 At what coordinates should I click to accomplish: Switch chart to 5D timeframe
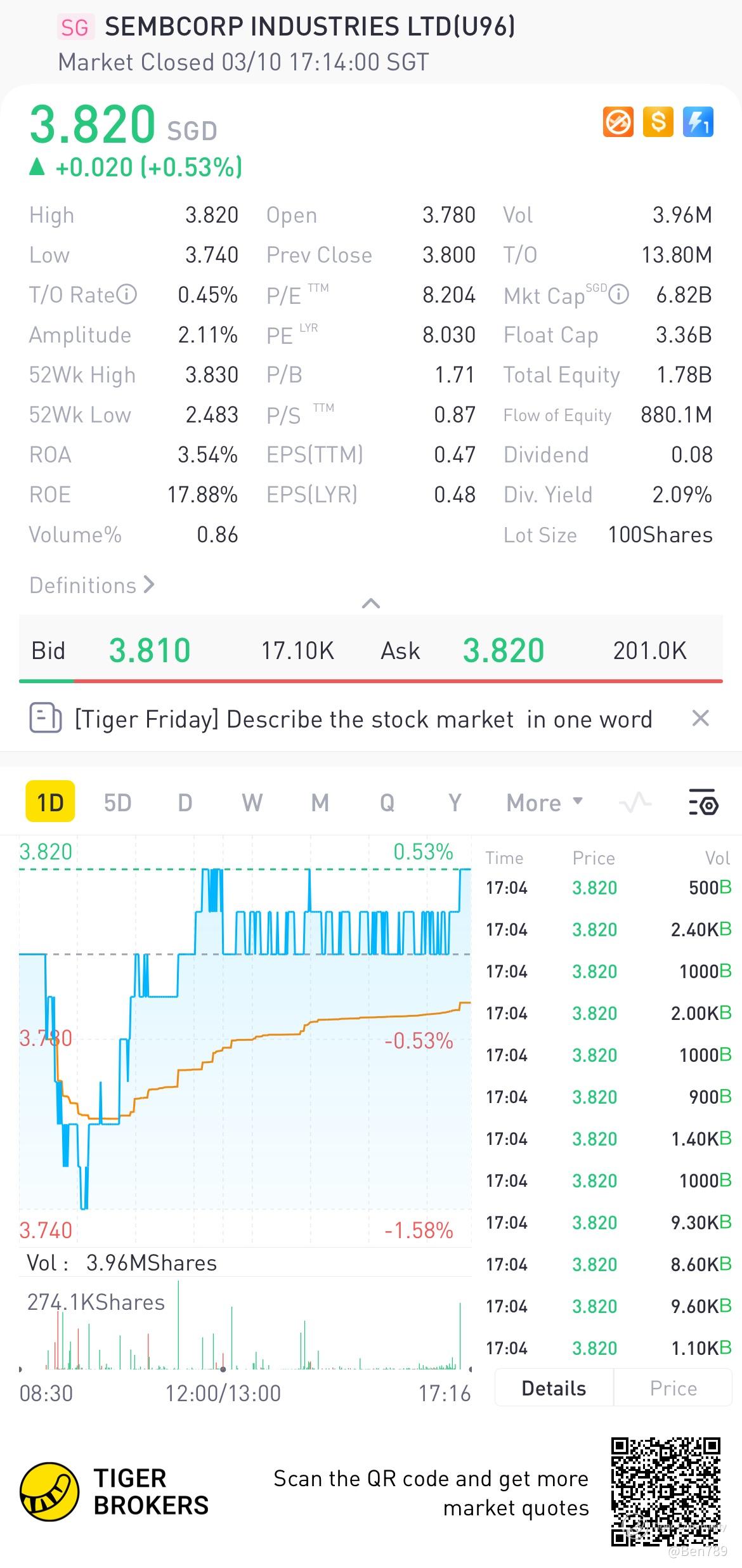[x=117, y=803]
